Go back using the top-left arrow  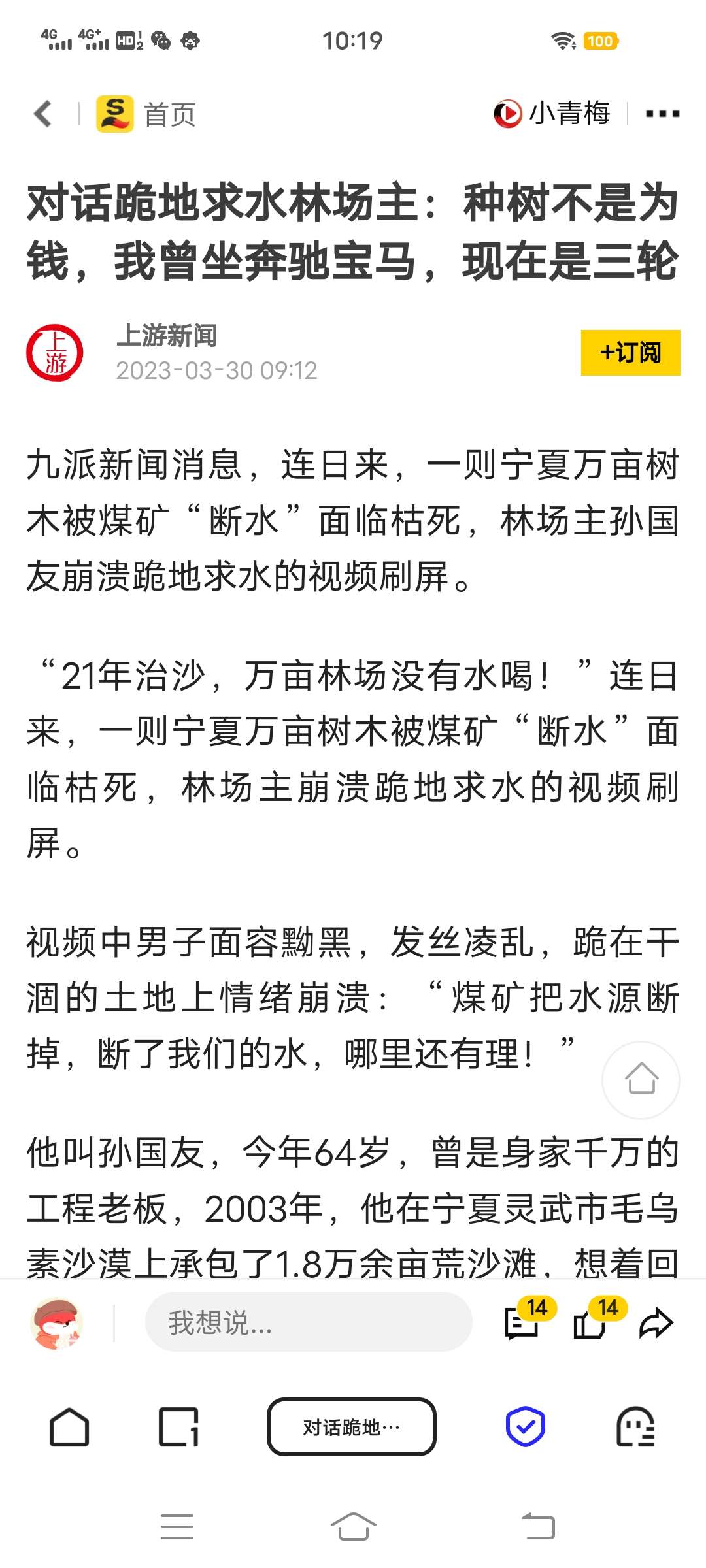click(x=43, y=114)
